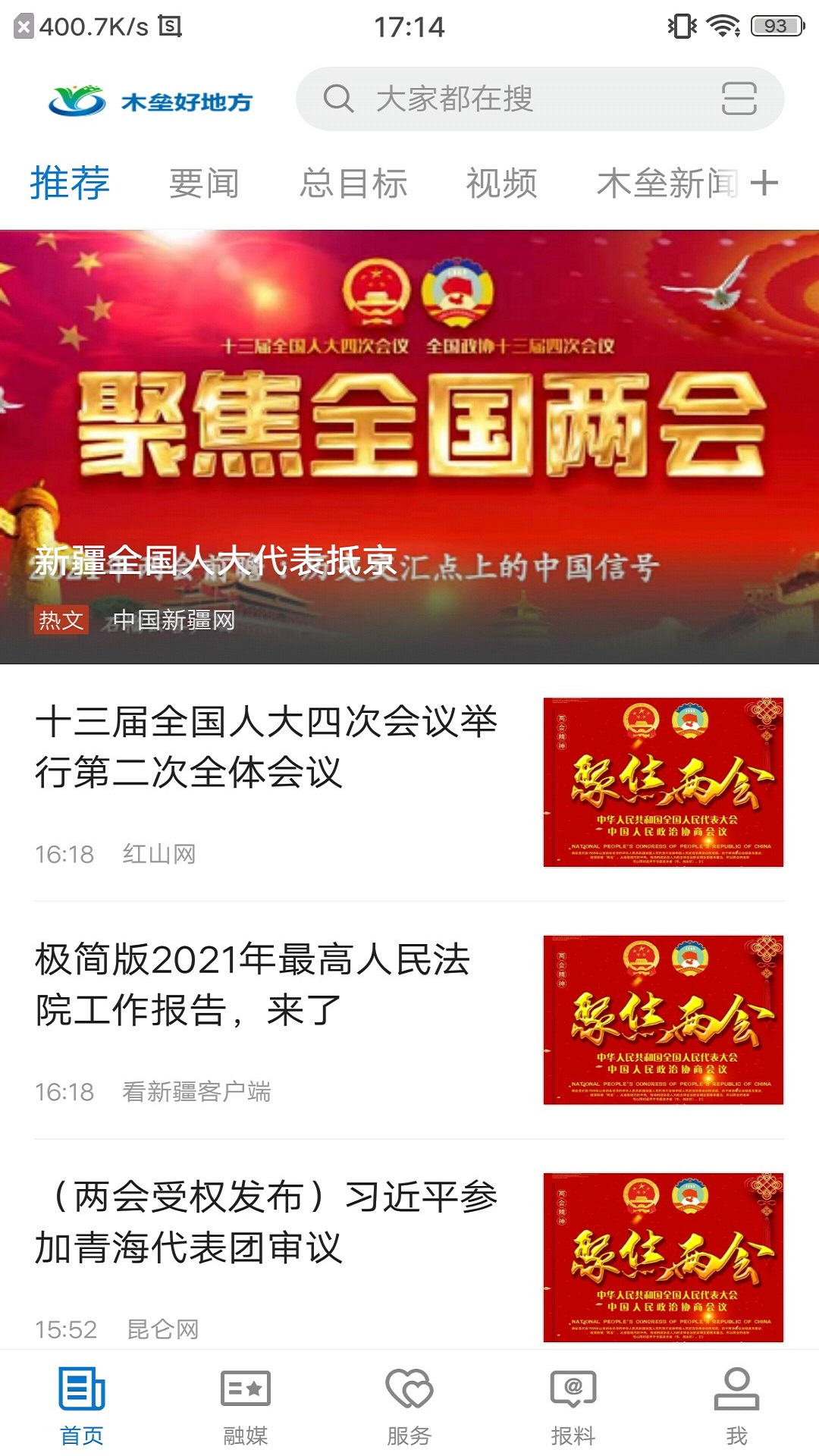
Task: Select the 首页 home tab
Action: click(x=82, y=1407)
